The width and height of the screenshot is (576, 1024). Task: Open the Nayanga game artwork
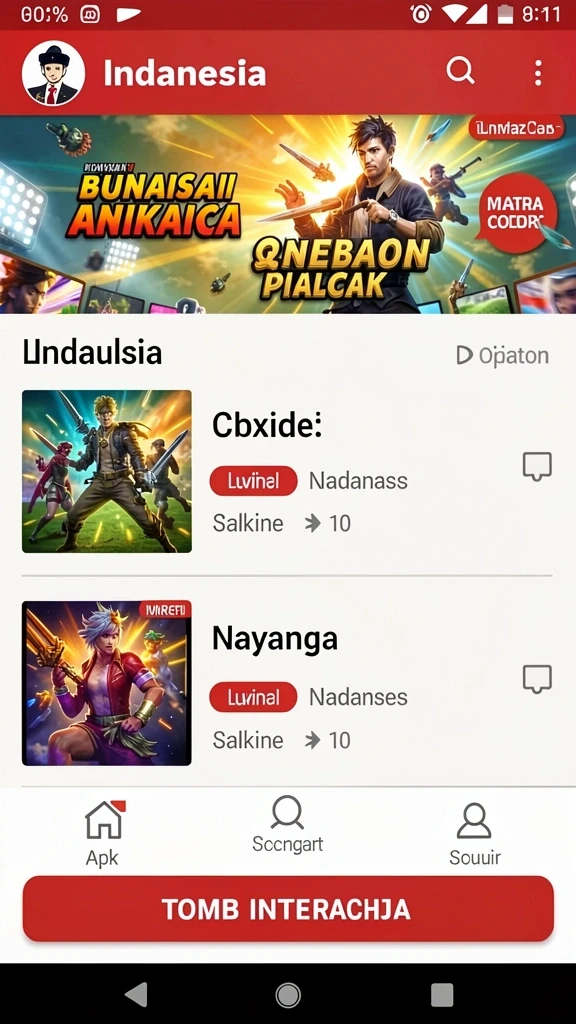pyautogui.click(x=107, y=683)
